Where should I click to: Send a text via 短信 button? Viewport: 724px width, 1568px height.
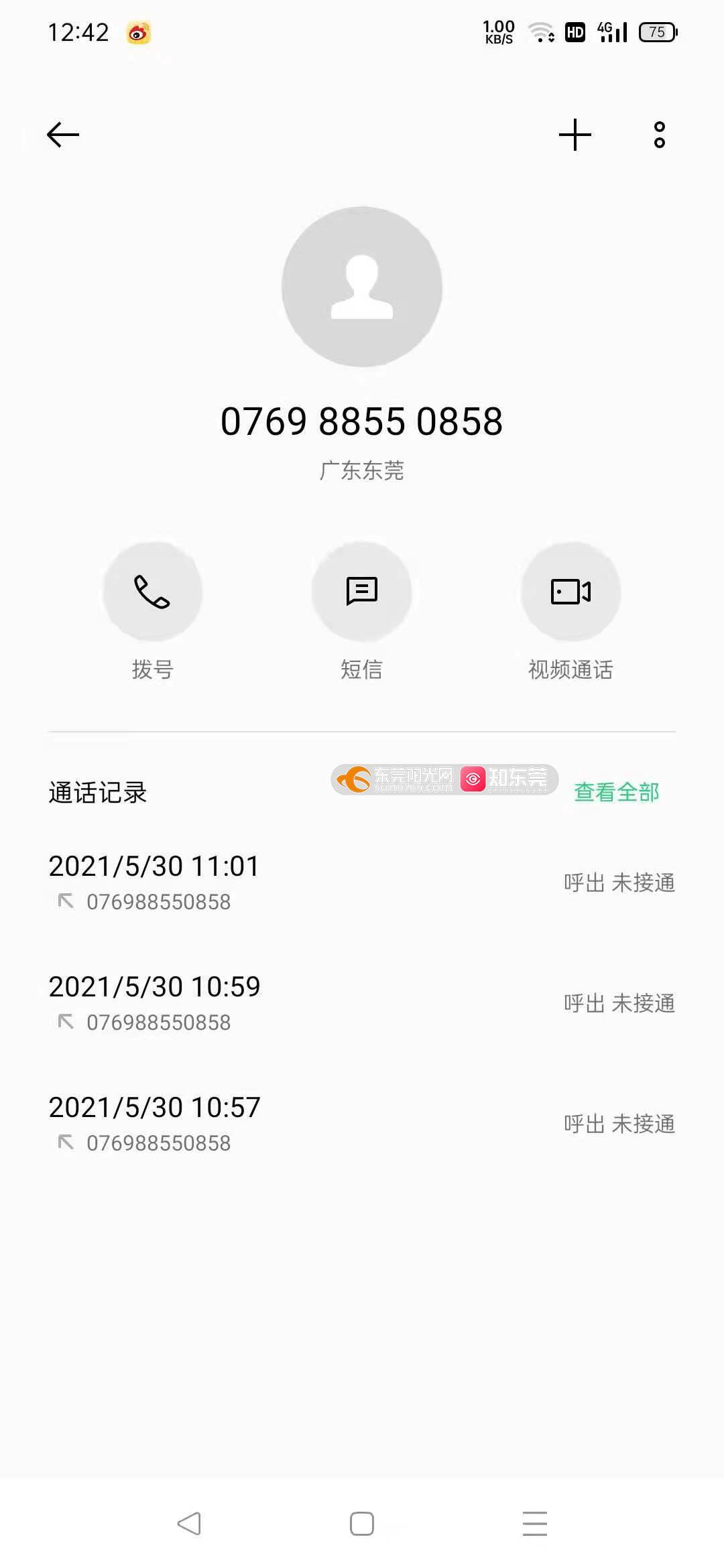pos(362,592)
